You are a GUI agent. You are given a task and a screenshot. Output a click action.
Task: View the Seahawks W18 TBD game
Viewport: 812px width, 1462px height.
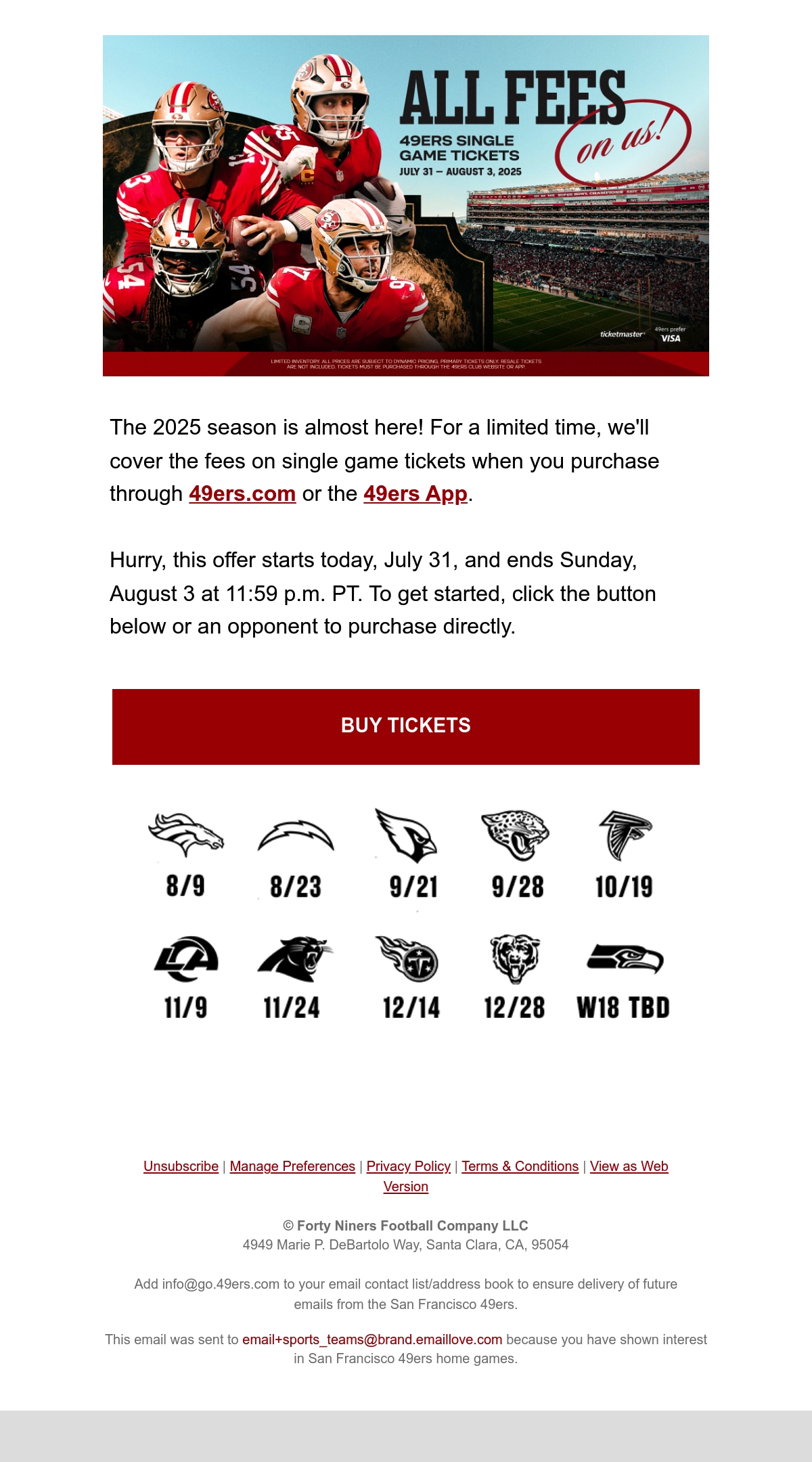pyautogui.click(x=623, y=977)
